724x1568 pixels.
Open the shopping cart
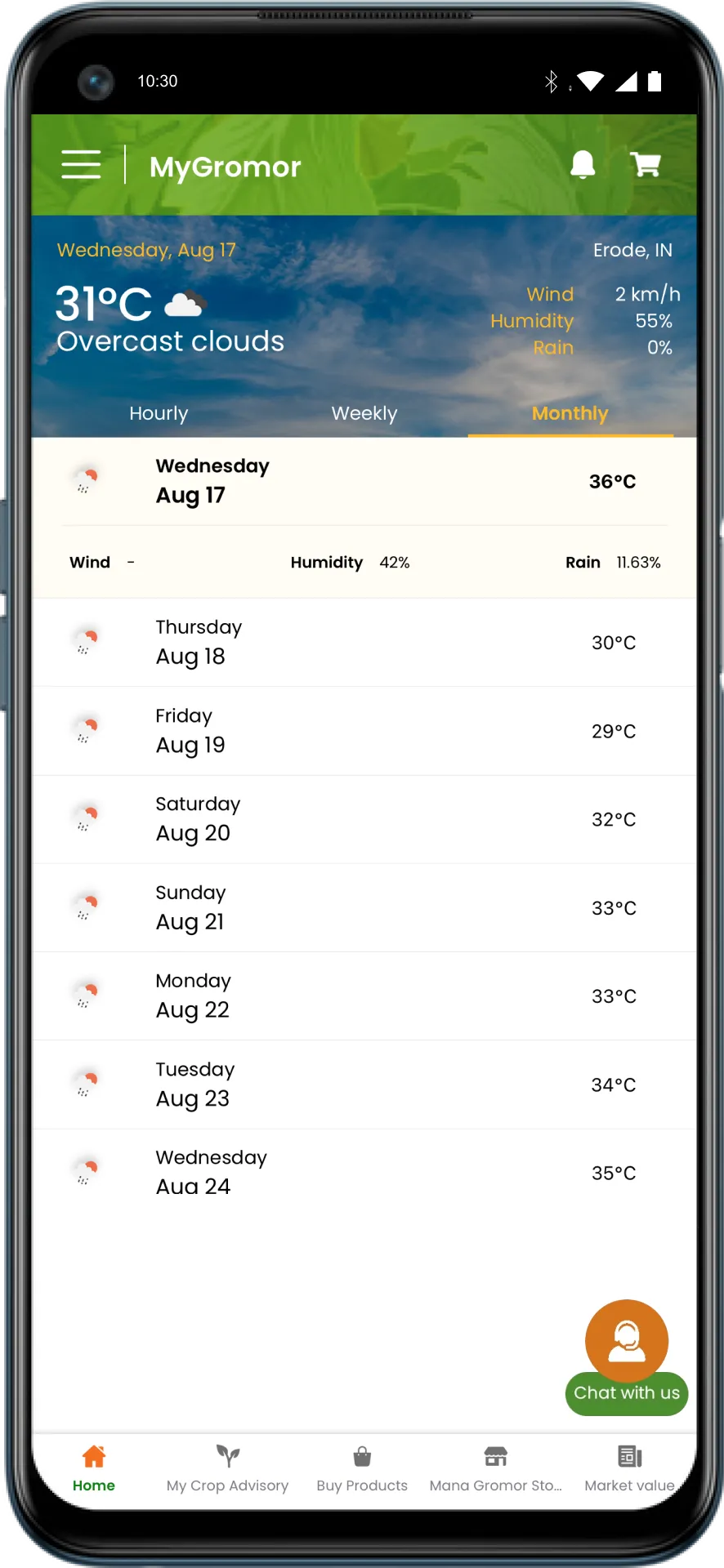click(646, 165)
